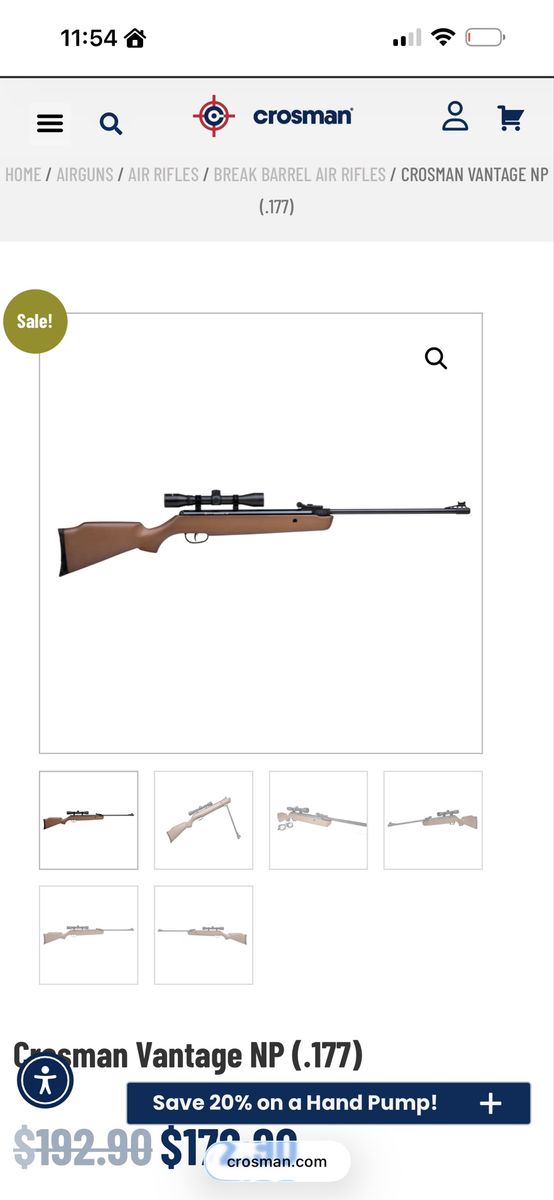This screenshot has width=554, height=1200.
Task: Go to BREAK BARREL AIR RIFLES breadcrumb
Action: (x=300, y=174)
